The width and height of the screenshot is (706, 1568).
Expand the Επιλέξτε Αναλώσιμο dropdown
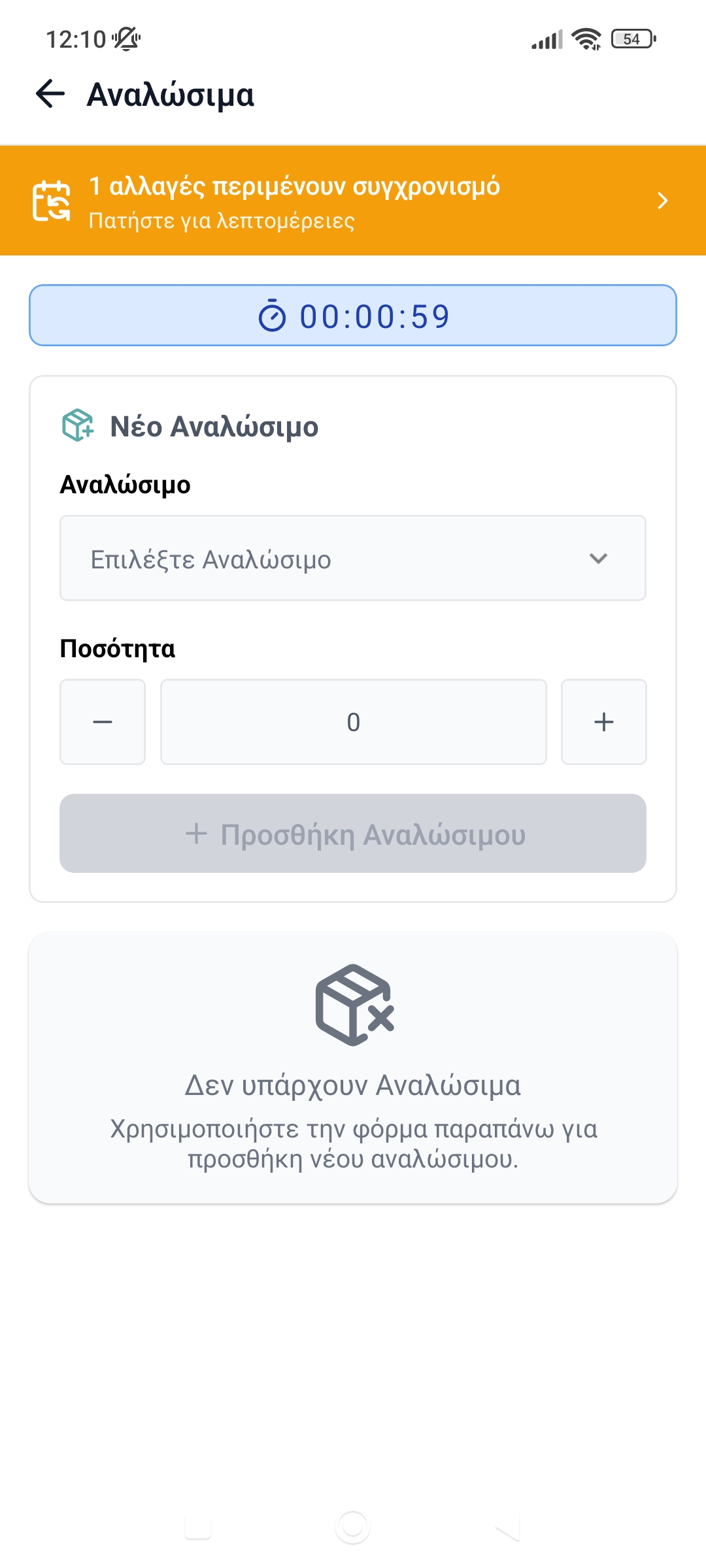coord(353,559)
